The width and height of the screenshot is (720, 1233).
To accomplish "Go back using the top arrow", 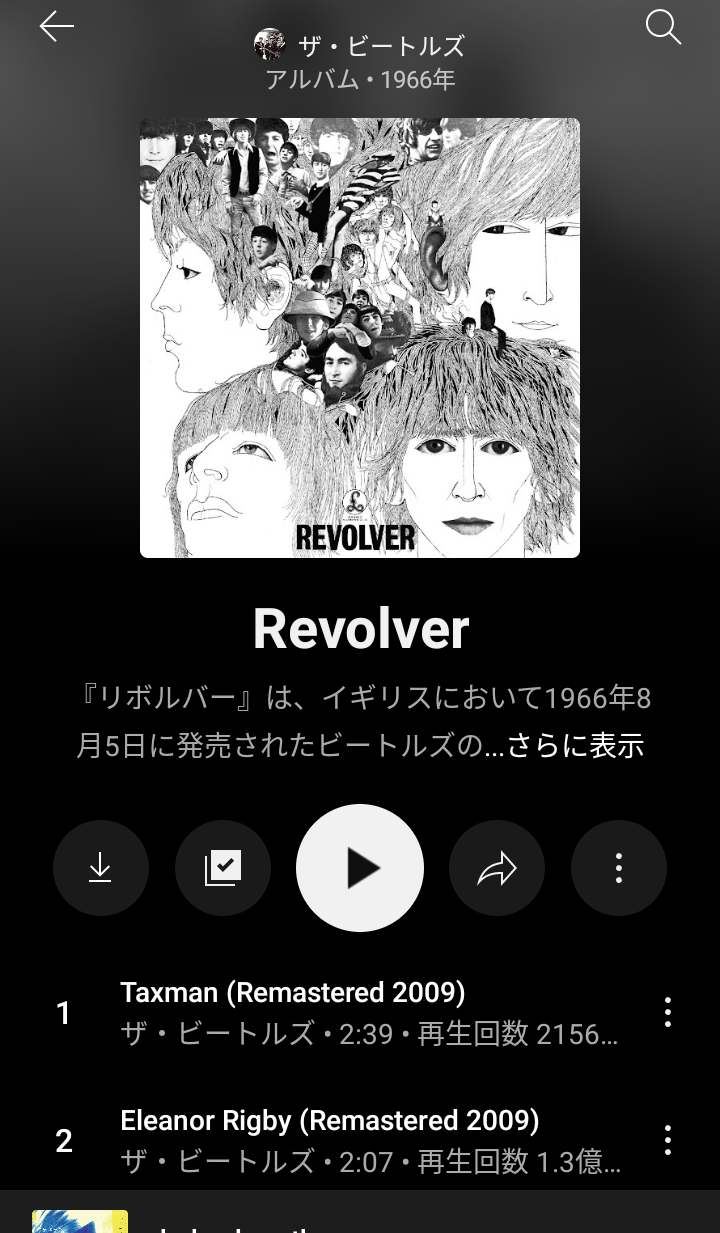I will pyautogui.click(x=57, y=27).
